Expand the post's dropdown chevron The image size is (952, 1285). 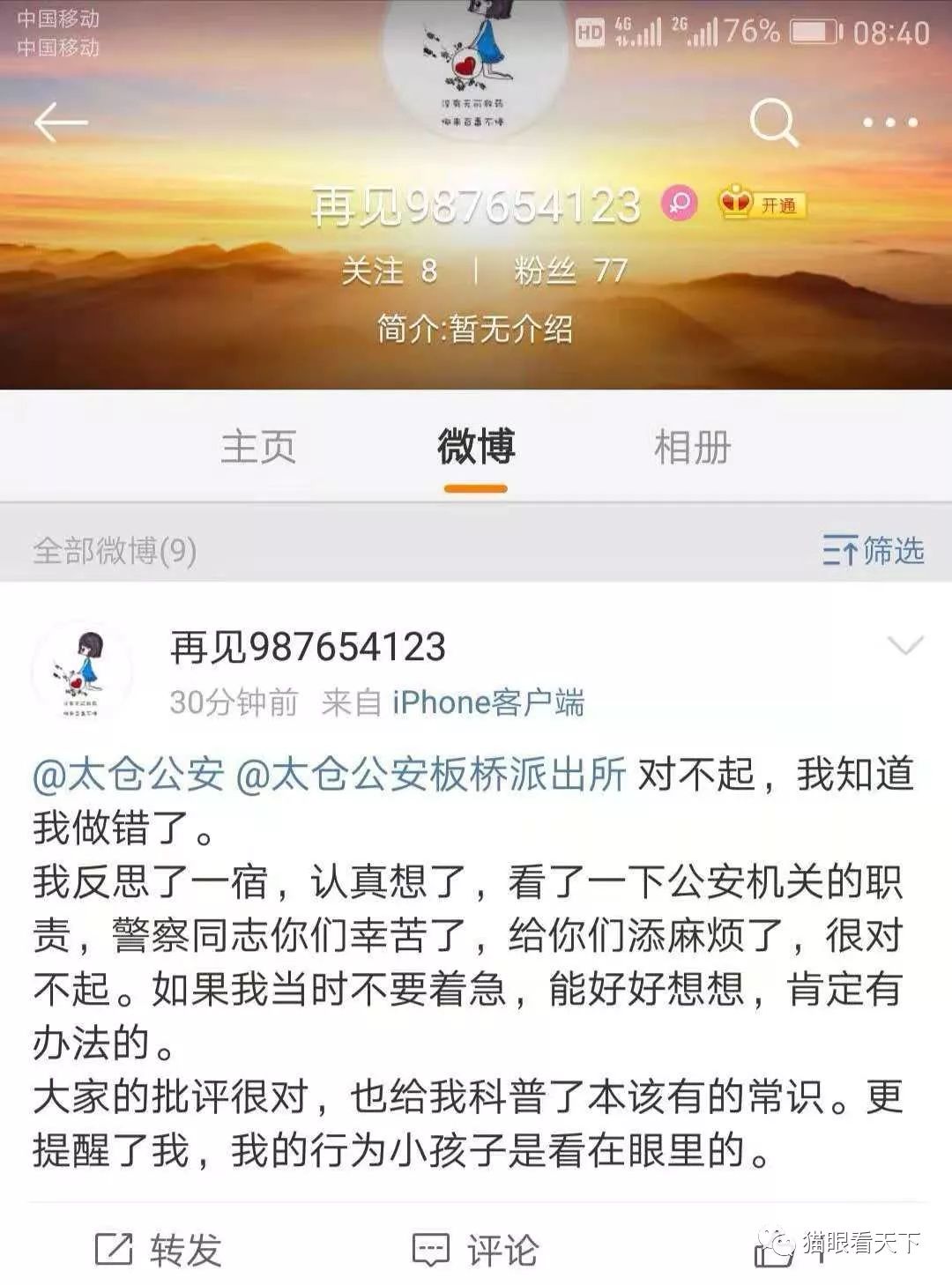point(904,646)
